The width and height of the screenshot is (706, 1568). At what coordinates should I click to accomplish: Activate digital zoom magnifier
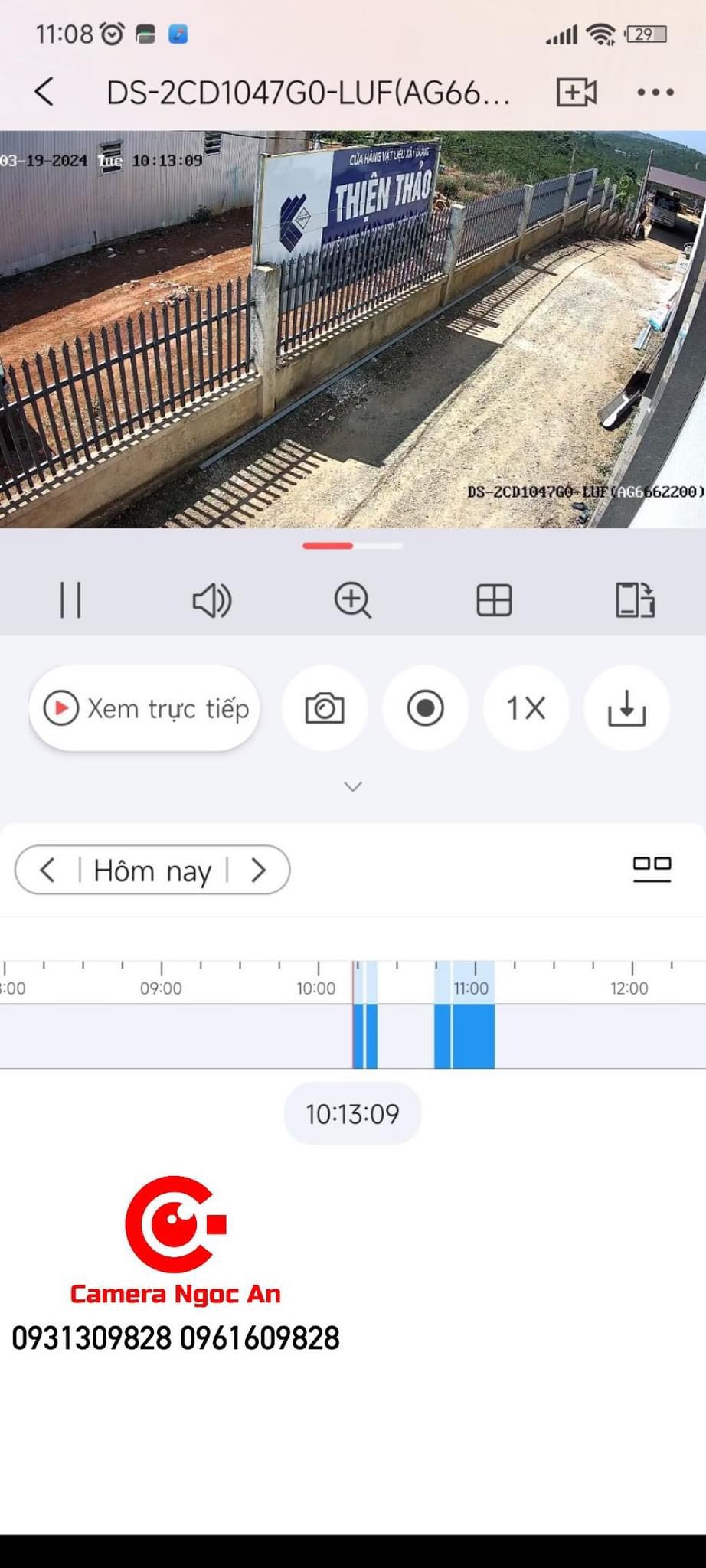click(x=353, y=599)
